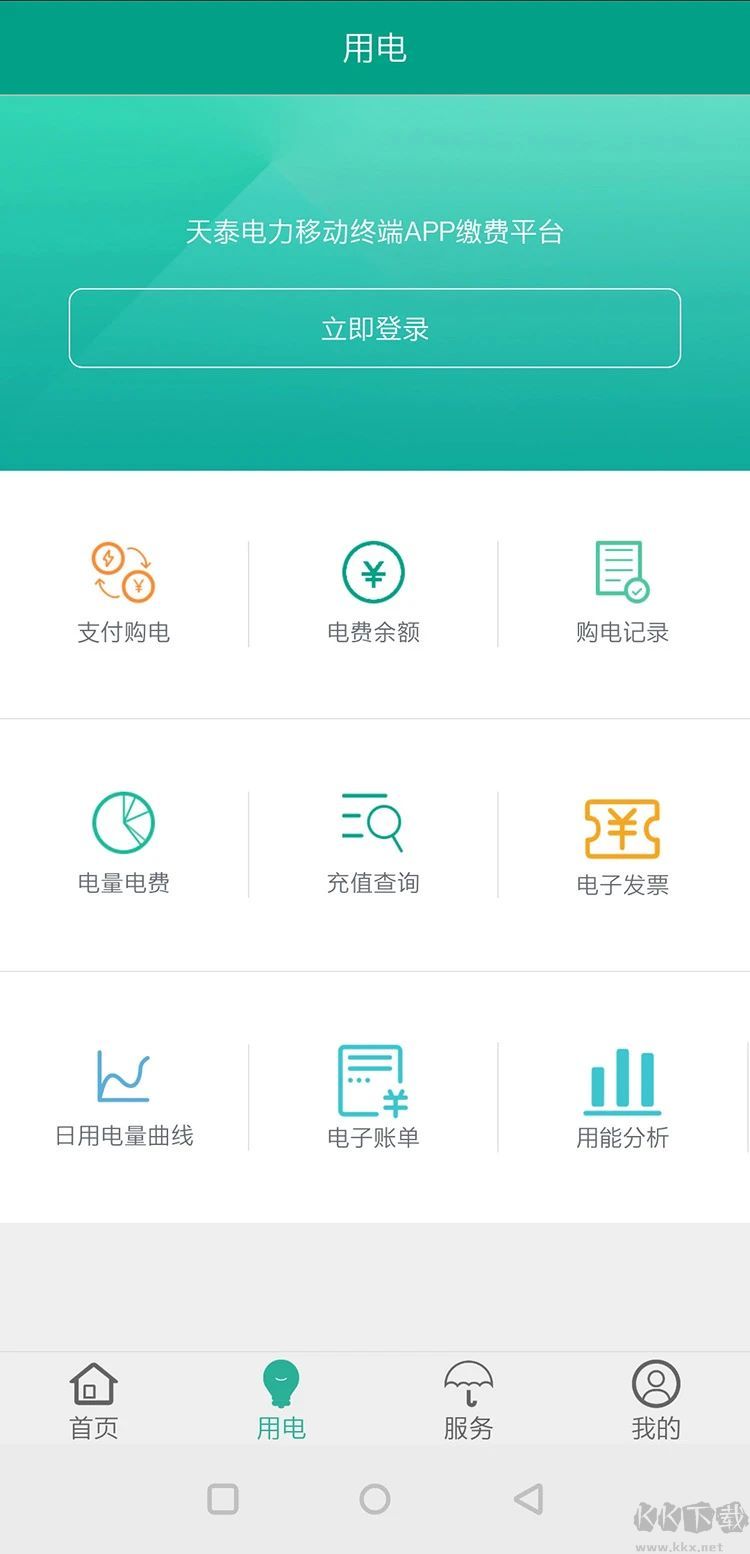Image resolution: width=750 pixels, height=1554 pixels.
Task: Tap the 用电 lightbulb tab icon
Action: (x=280, y=1384)
